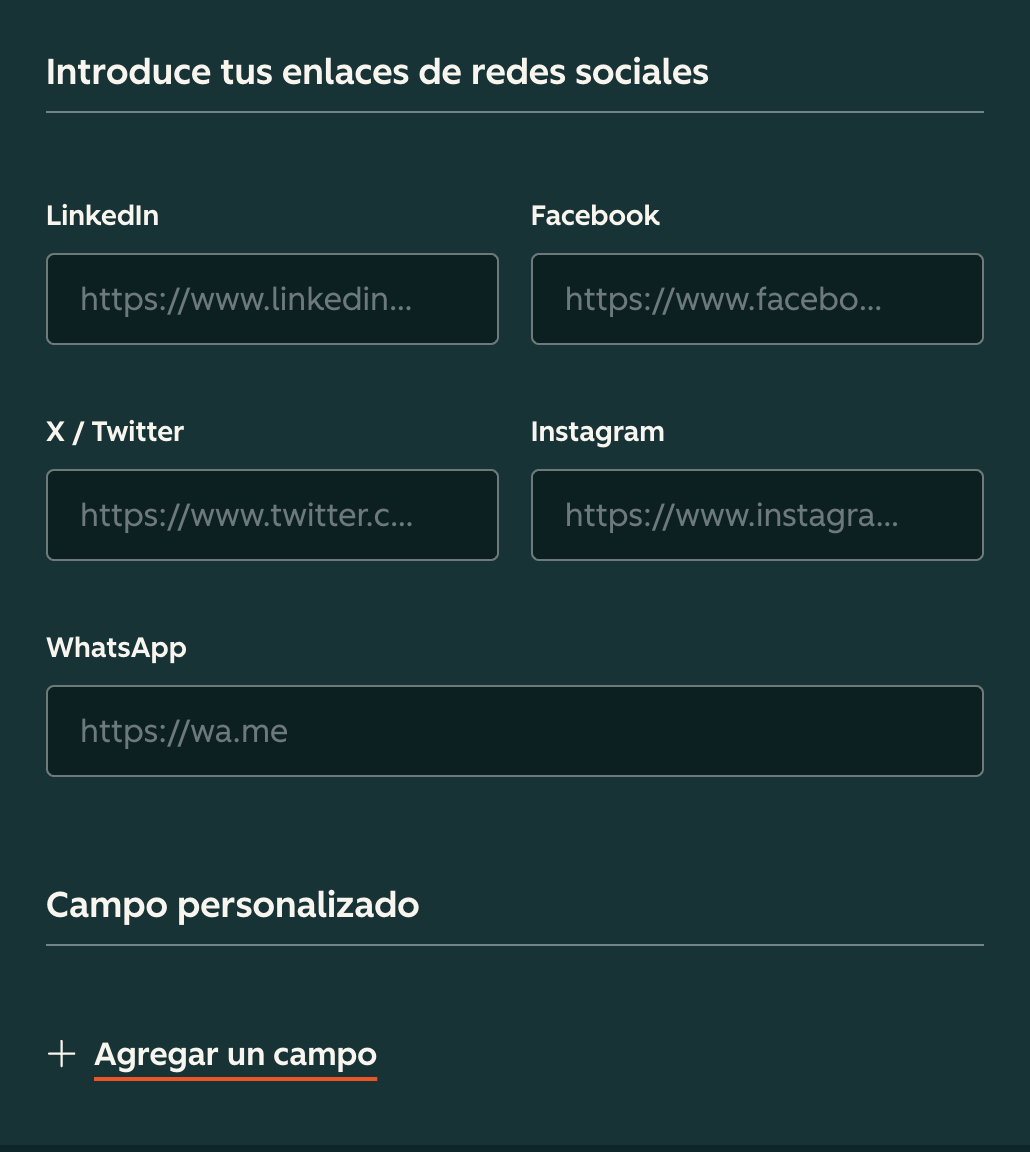Tap the LinkedIn URL field

click(x=272, y=299)
